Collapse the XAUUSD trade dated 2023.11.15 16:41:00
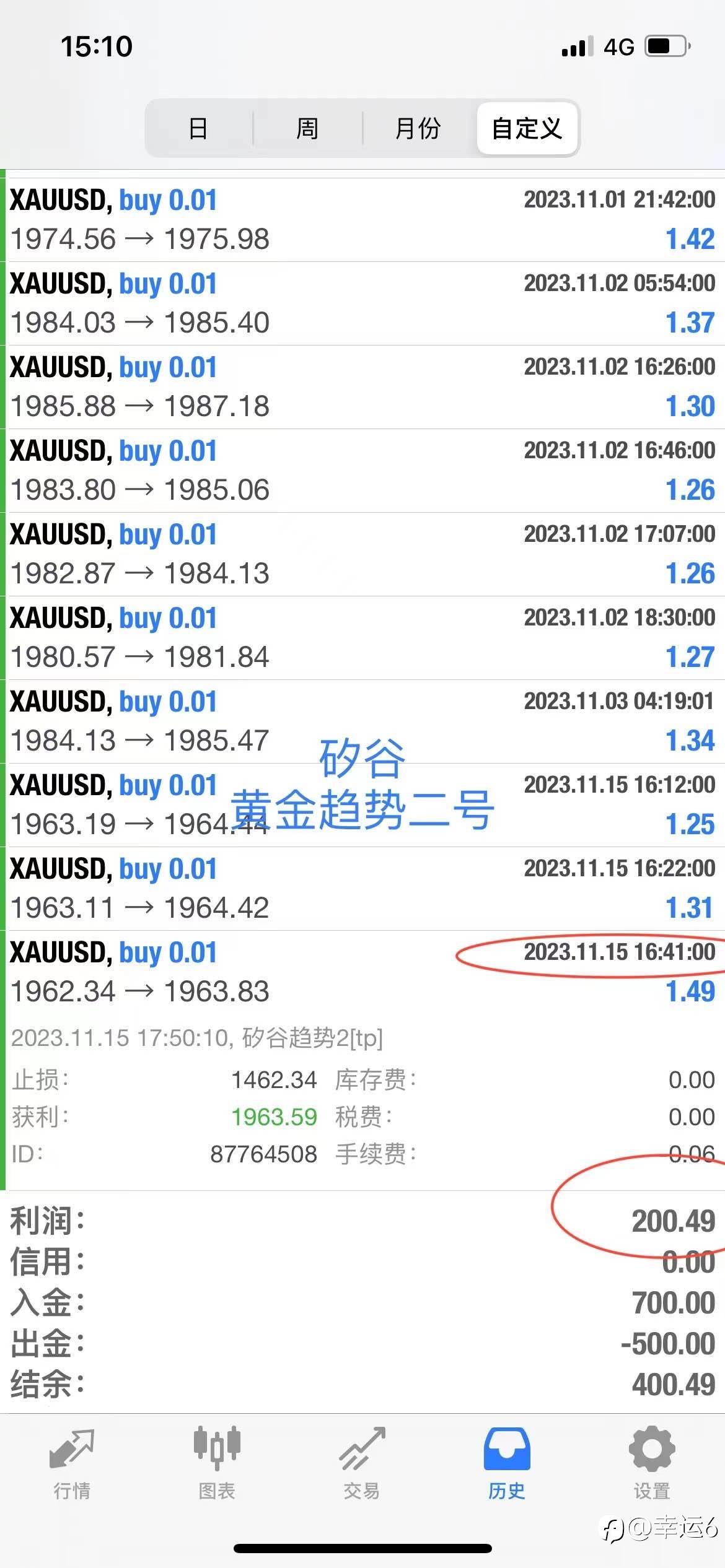This screenshot has height=1568, width=725. point(364,972)
